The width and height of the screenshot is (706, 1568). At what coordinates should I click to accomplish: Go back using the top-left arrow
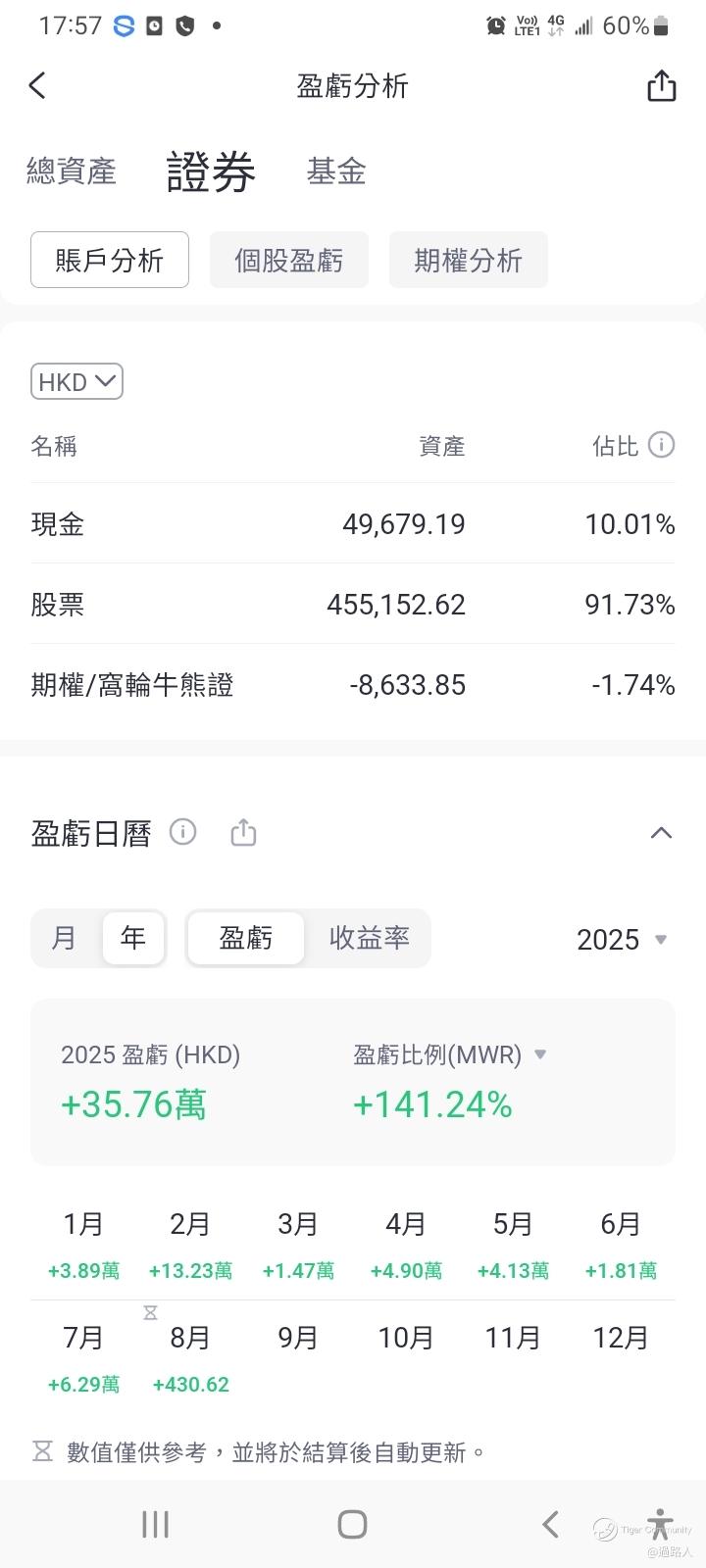37,86
